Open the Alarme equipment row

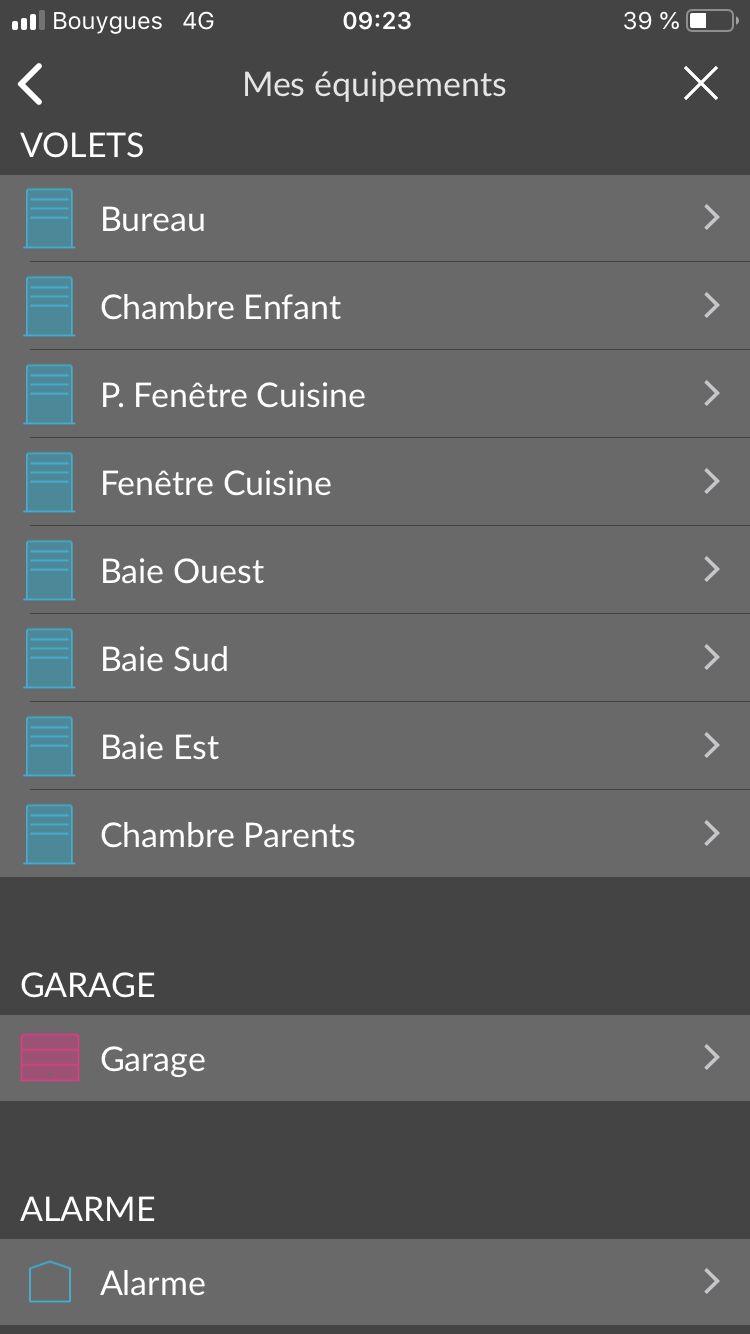[375, 1282]
